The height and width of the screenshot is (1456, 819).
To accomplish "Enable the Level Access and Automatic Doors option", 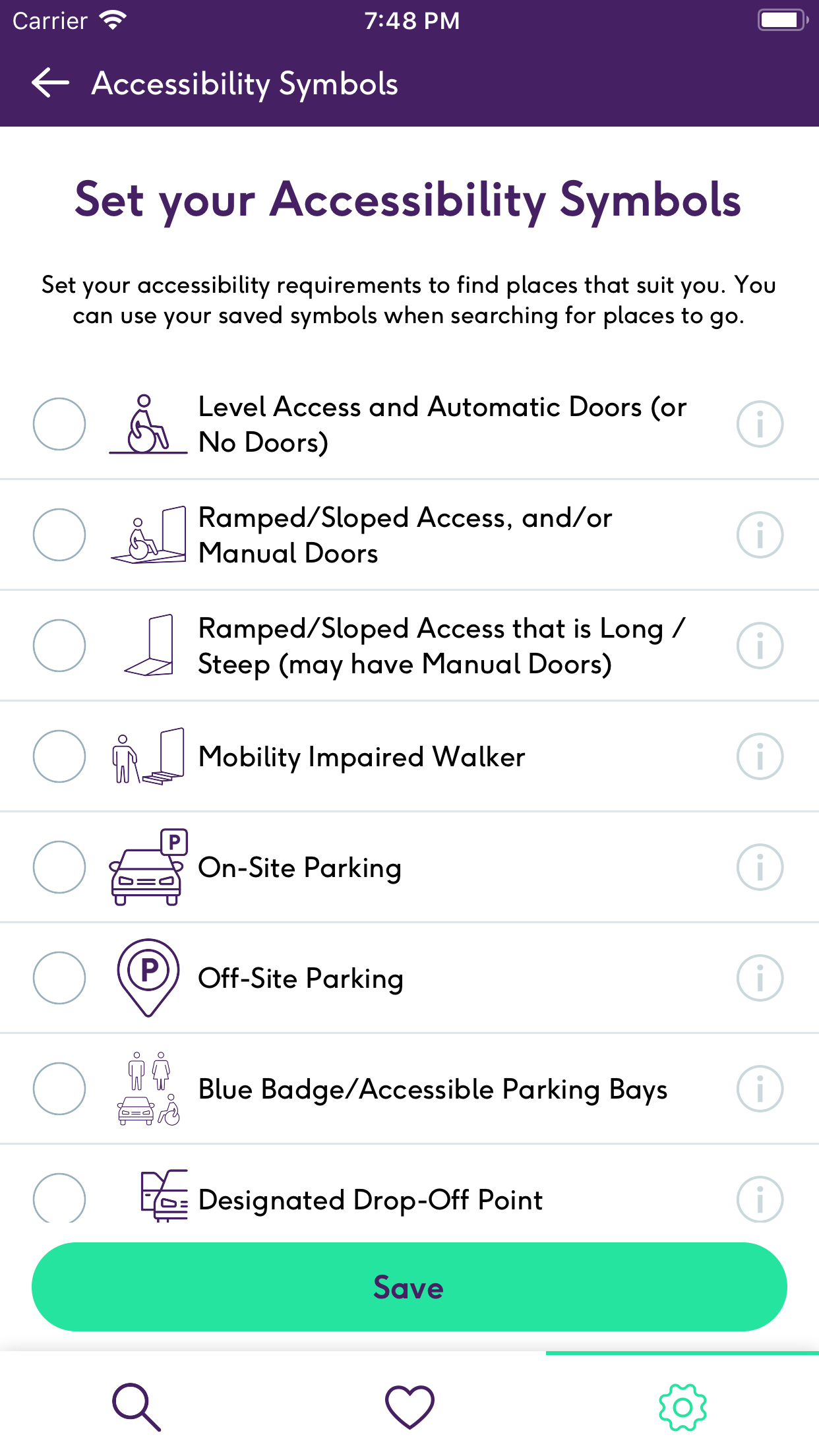I will point(59,424).
